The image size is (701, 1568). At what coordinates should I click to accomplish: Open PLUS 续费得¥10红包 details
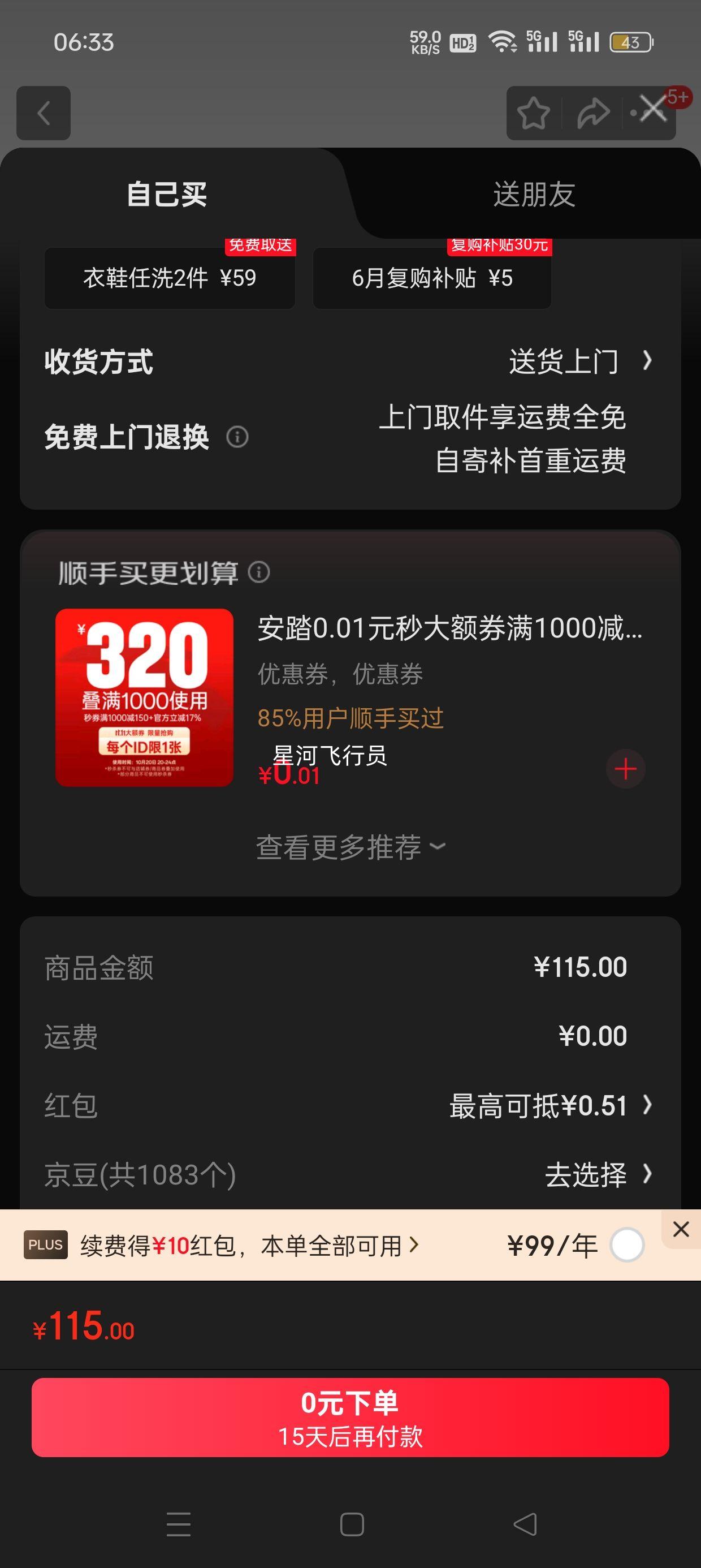pyautogui.click(x=249, y=1246)
